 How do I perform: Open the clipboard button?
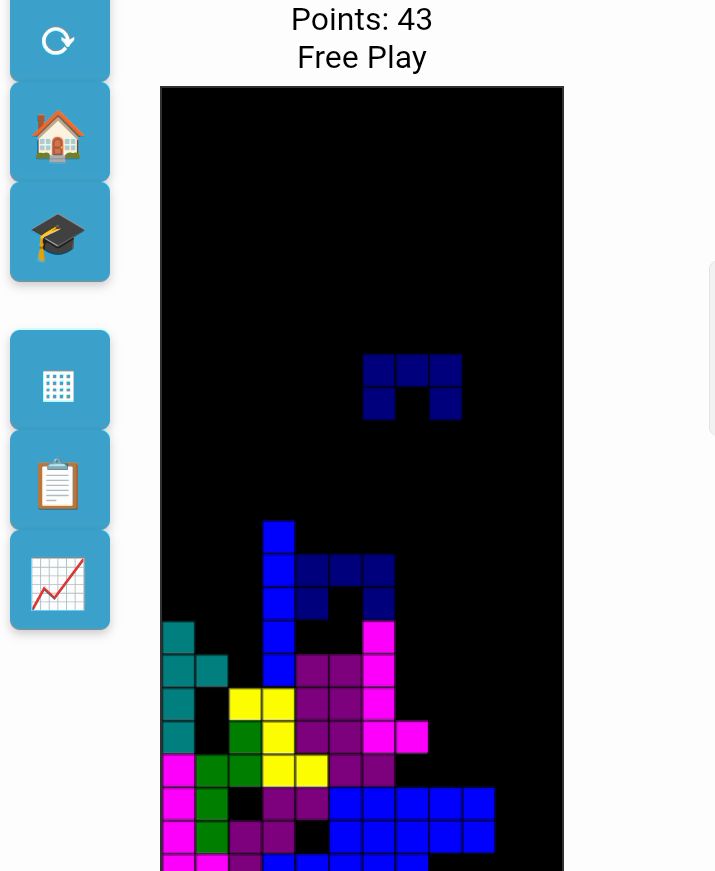(59, 481)
